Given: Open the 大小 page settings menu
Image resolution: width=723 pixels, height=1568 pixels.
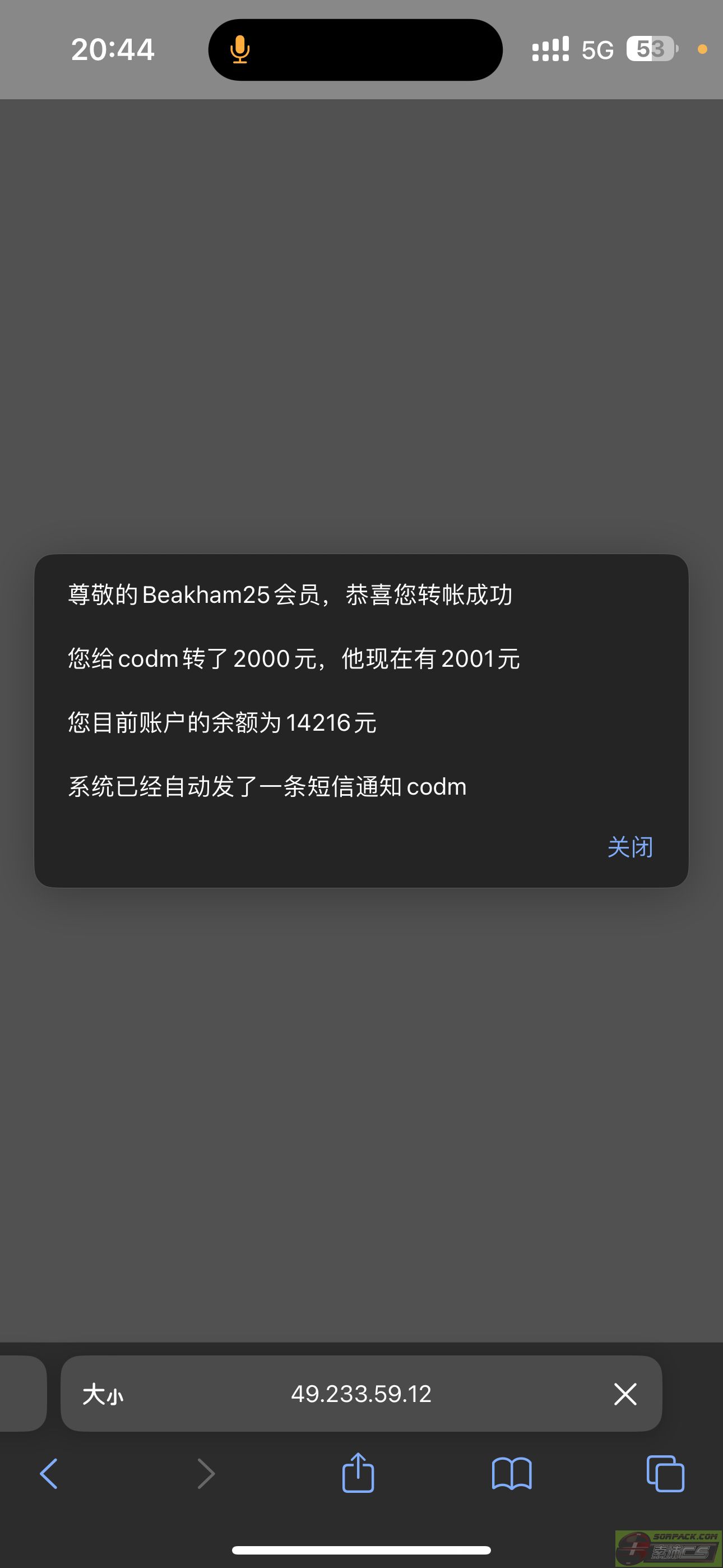Looking at the screenshot, I should pyautogui.click(x=102, y=1393).
